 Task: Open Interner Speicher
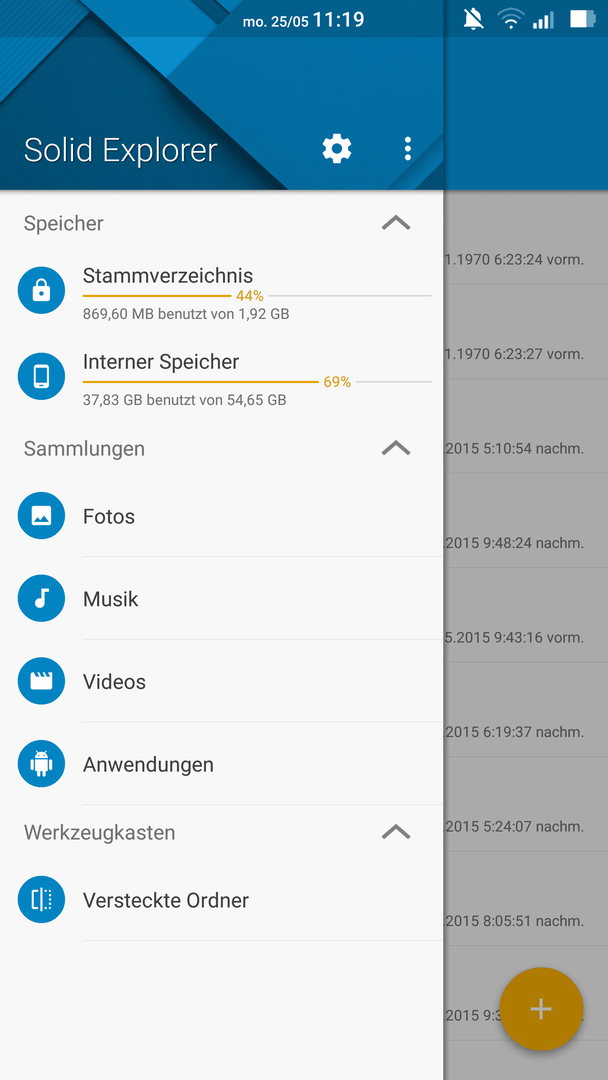pyautogui.click(x=222, y=380)
